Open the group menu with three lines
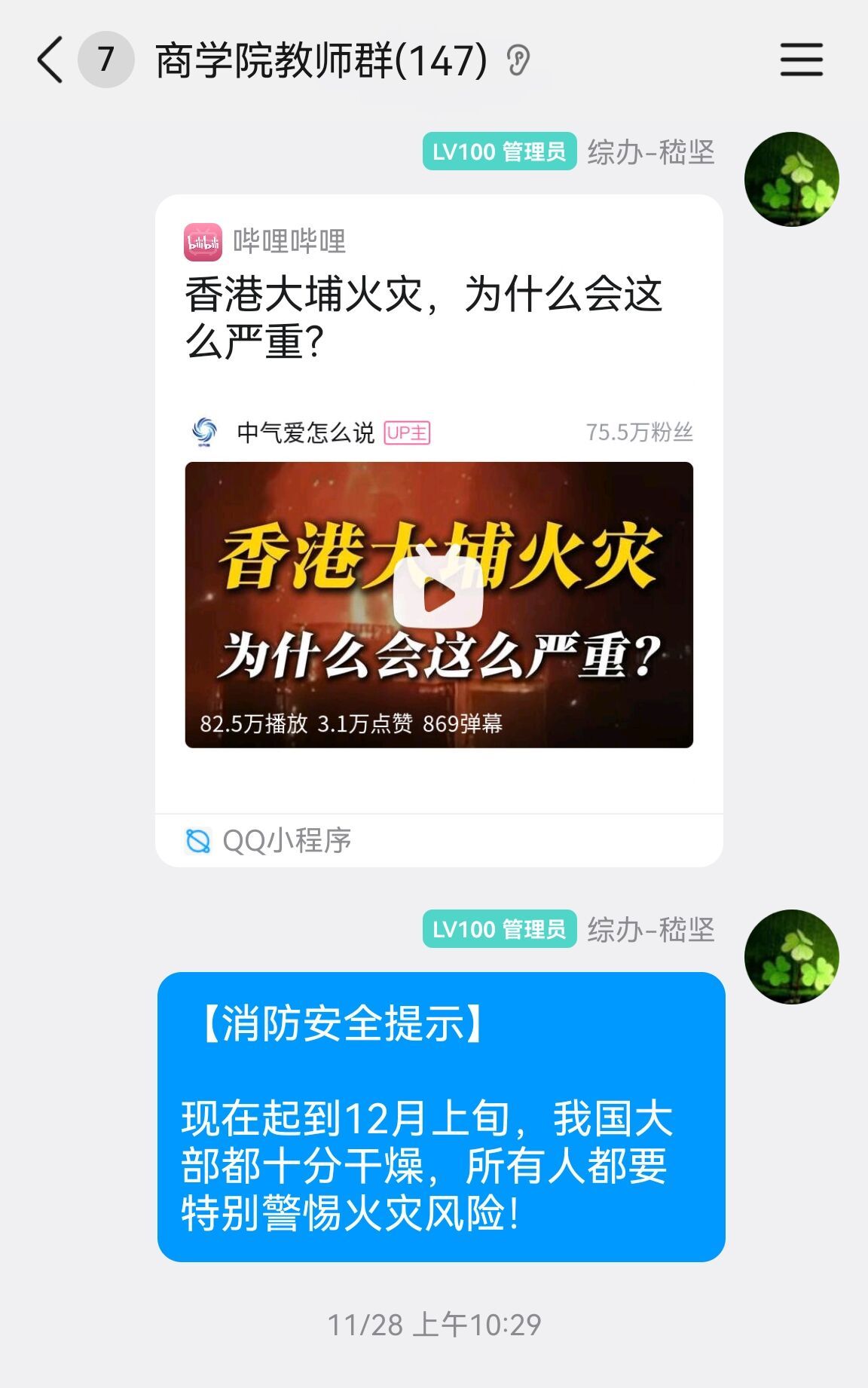Viewport: 868px width, 1388px height. pos(801,60)
